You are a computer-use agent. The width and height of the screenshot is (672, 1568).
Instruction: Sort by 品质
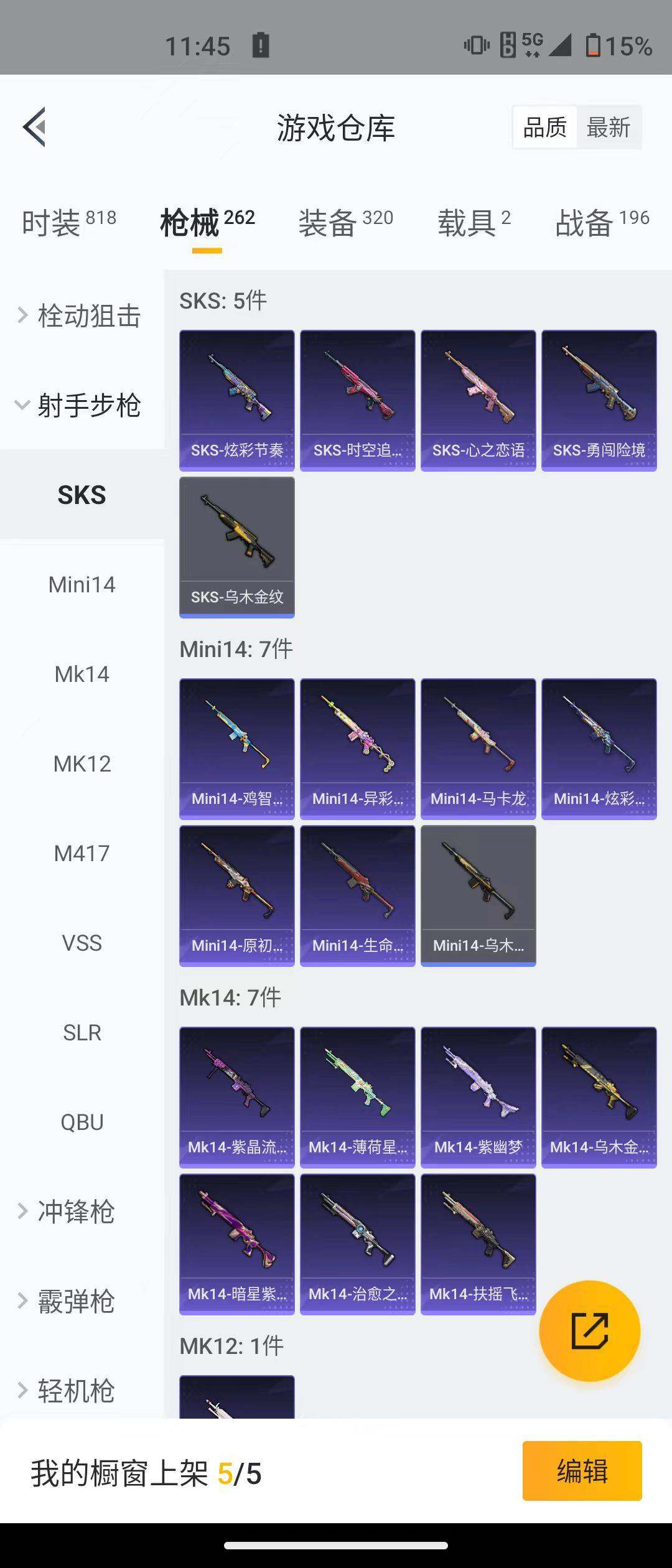[x=544, y=128]
